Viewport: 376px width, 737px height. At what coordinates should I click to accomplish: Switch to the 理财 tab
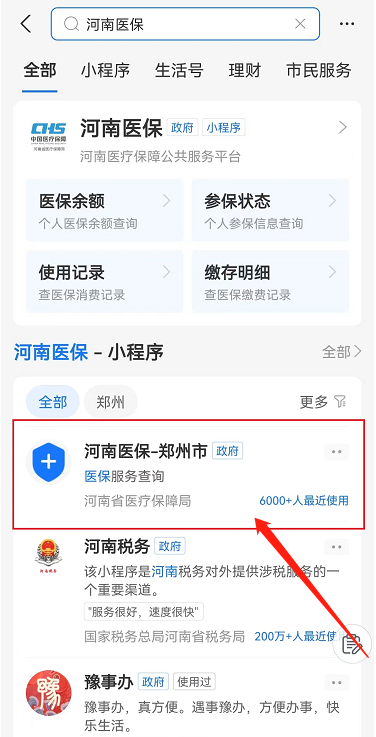pyautogui.click(x=244, y=71)
